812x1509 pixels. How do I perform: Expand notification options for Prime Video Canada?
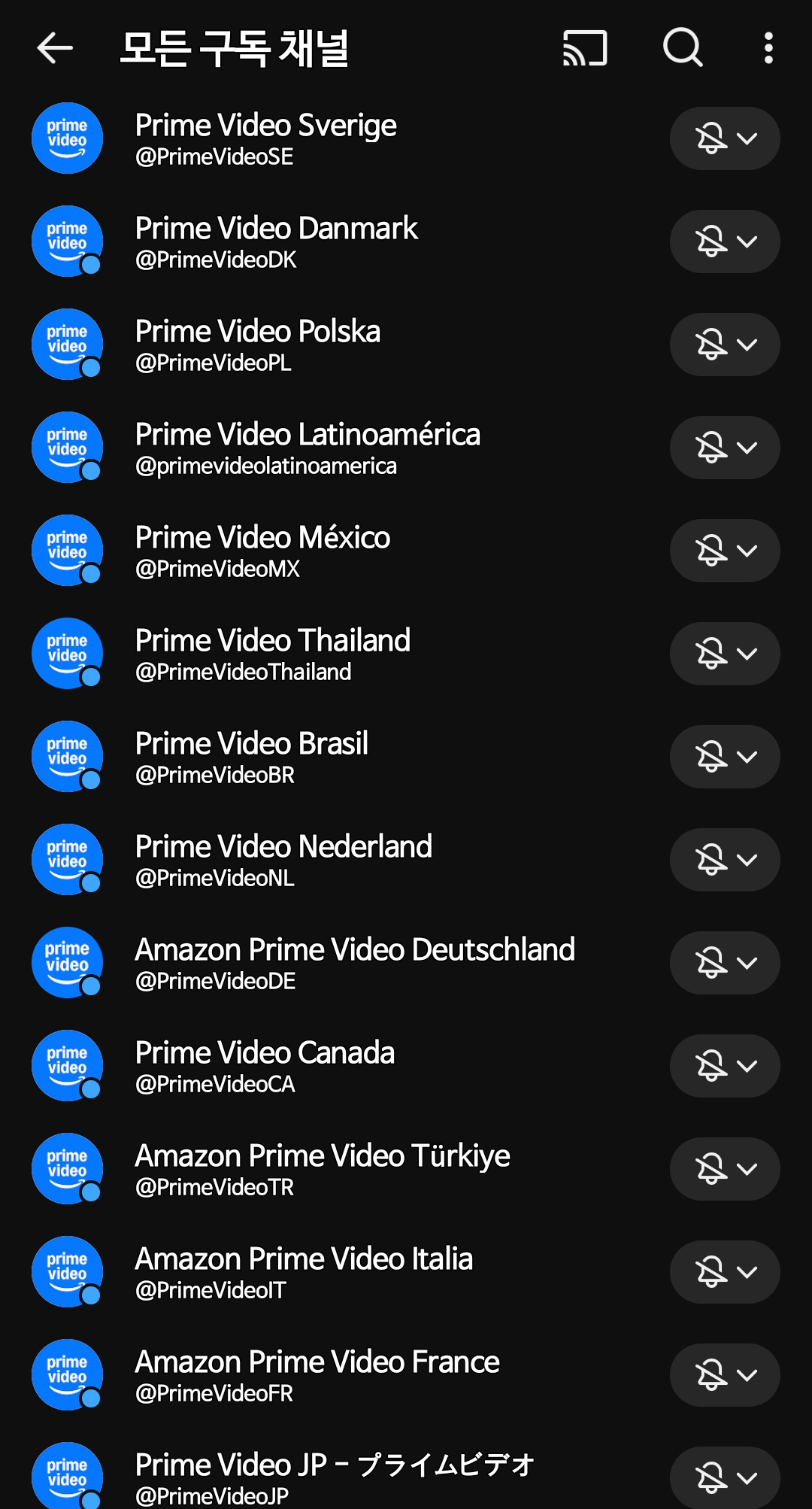coord(724,1066)
